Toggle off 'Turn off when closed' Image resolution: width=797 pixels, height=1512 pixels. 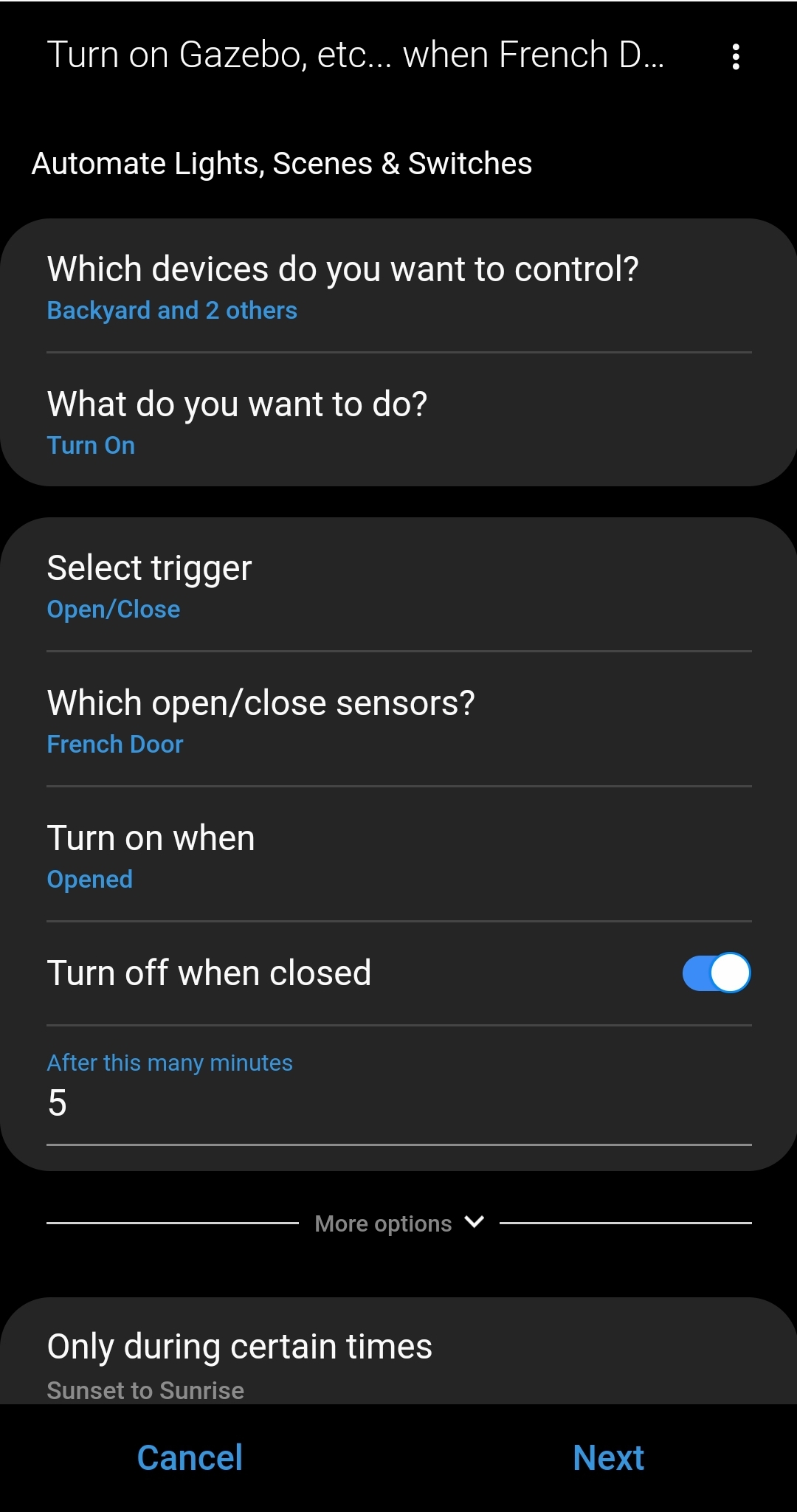716,973
